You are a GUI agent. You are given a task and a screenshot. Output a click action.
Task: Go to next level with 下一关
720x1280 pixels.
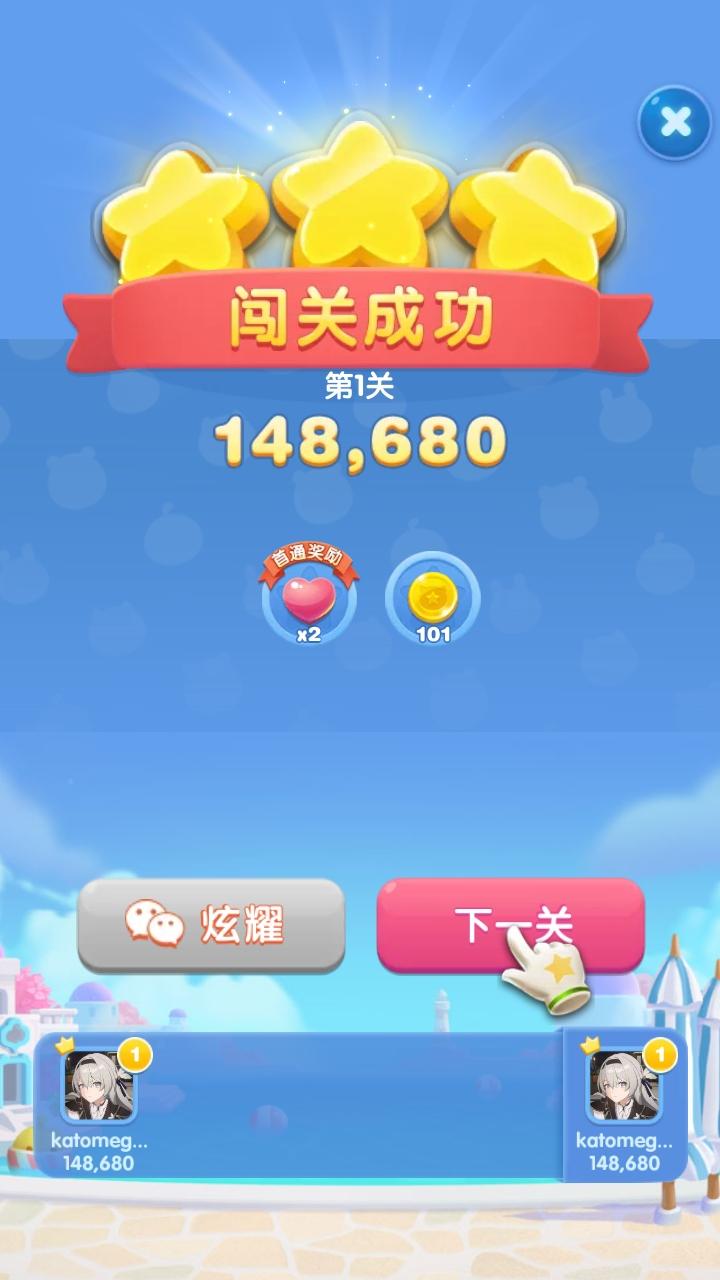510,925
